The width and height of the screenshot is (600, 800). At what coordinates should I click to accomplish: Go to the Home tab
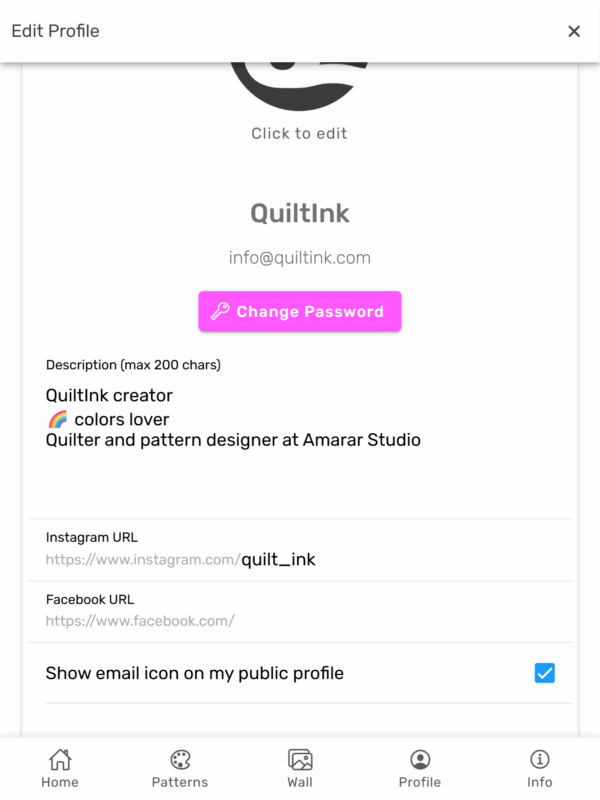tap(60, 768)
